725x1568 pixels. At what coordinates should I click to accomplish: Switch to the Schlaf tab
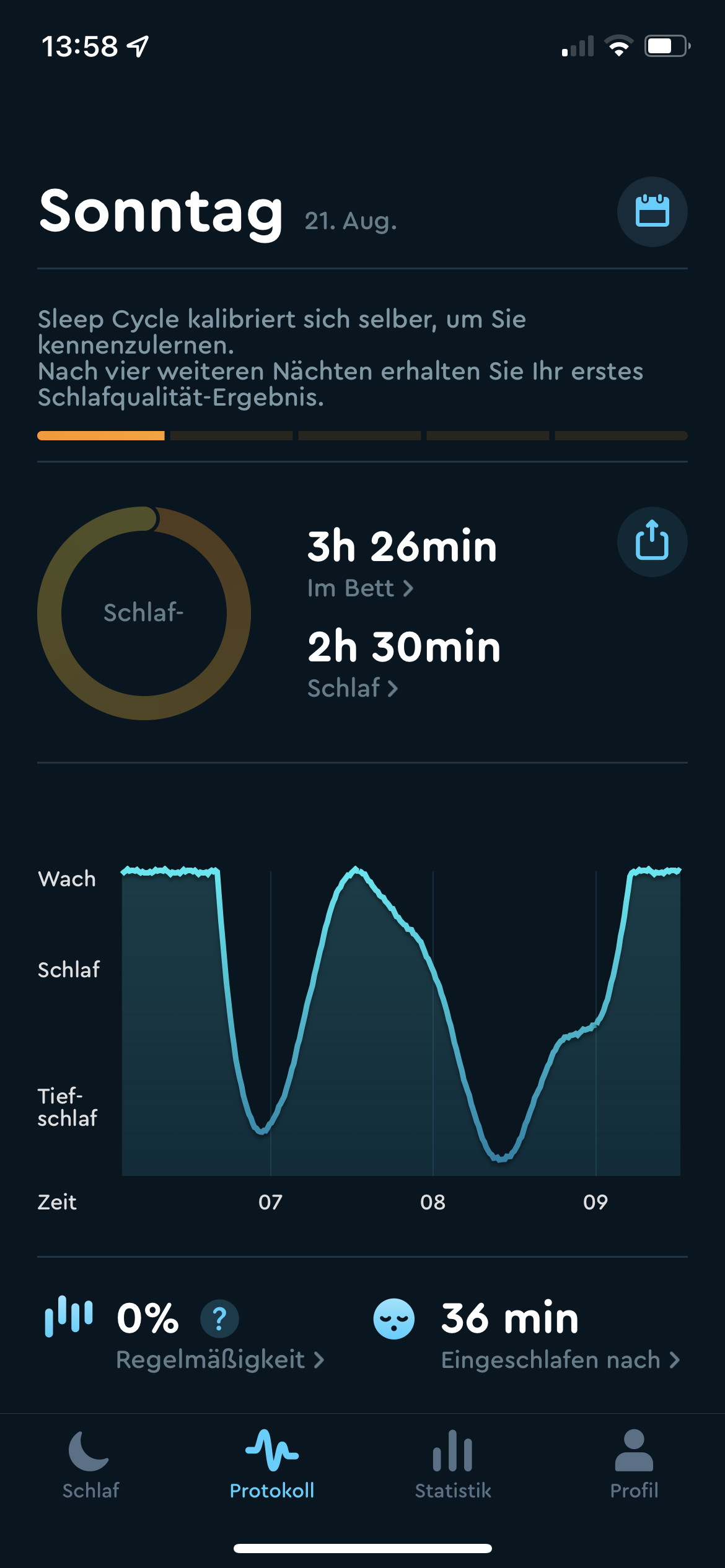[90, 1465]
